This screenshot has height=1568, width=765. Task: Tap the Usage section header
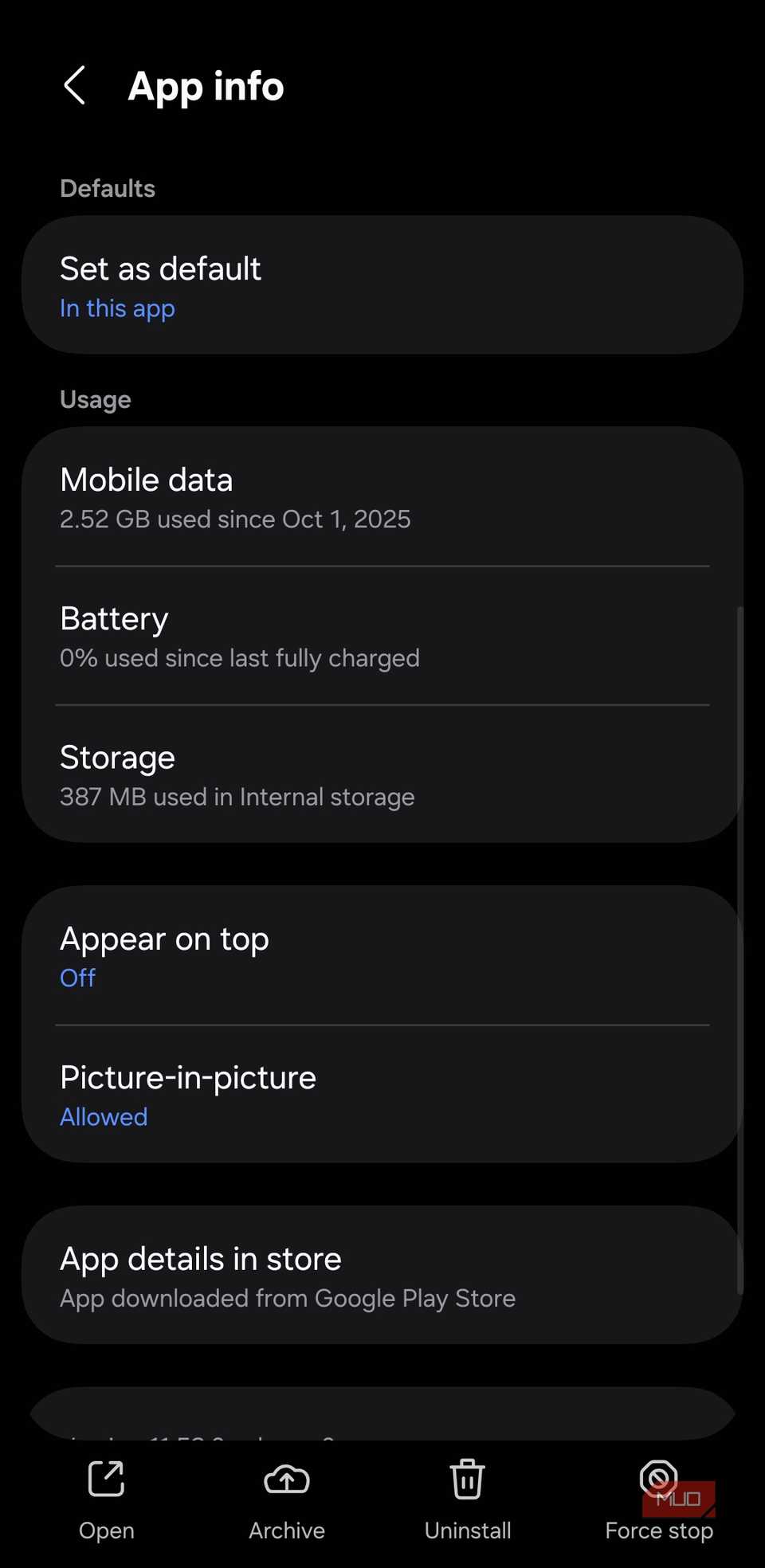coord(95,399)
